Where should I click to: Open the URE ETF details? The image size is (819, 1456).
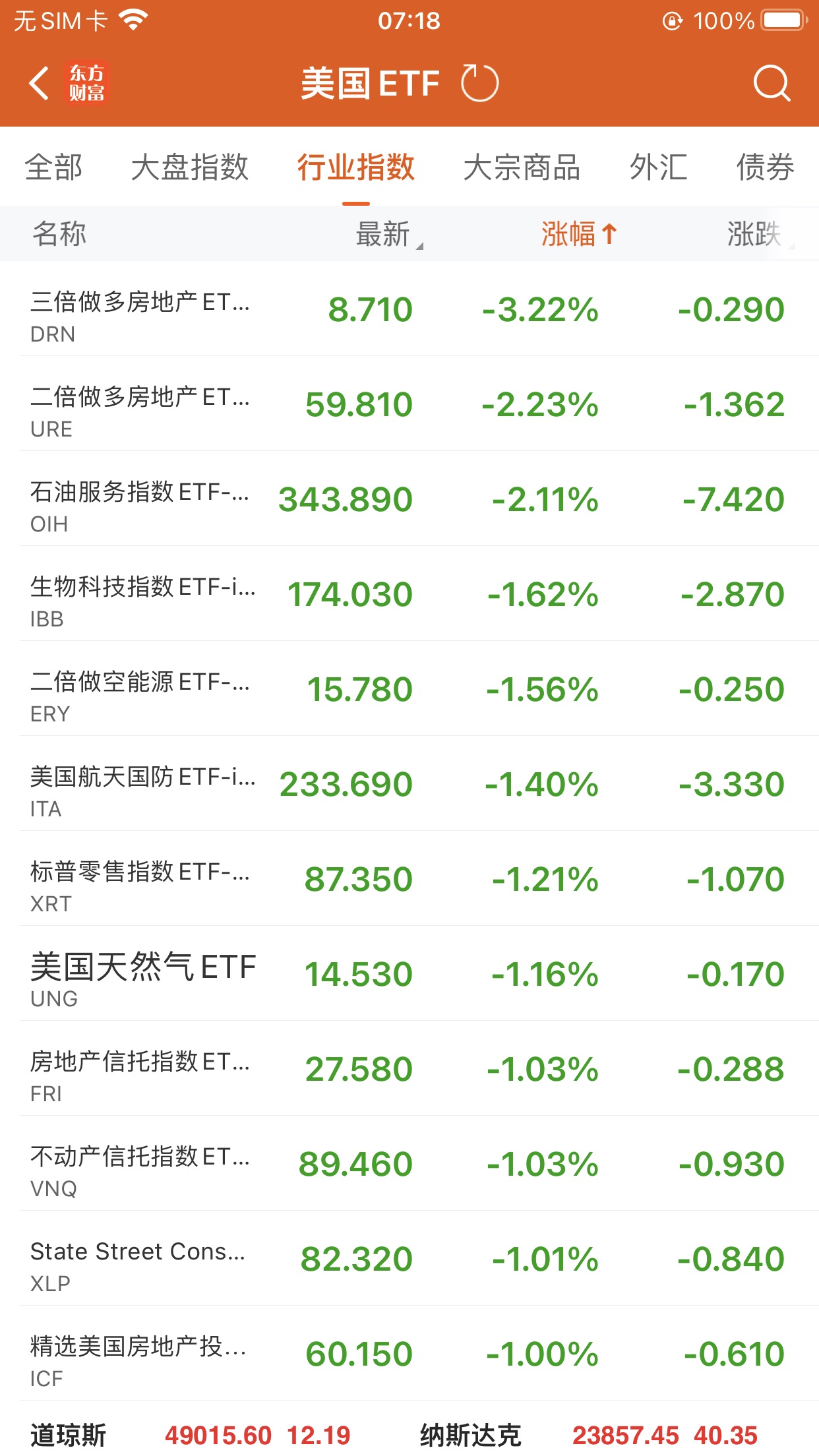(x=409, y=405)
